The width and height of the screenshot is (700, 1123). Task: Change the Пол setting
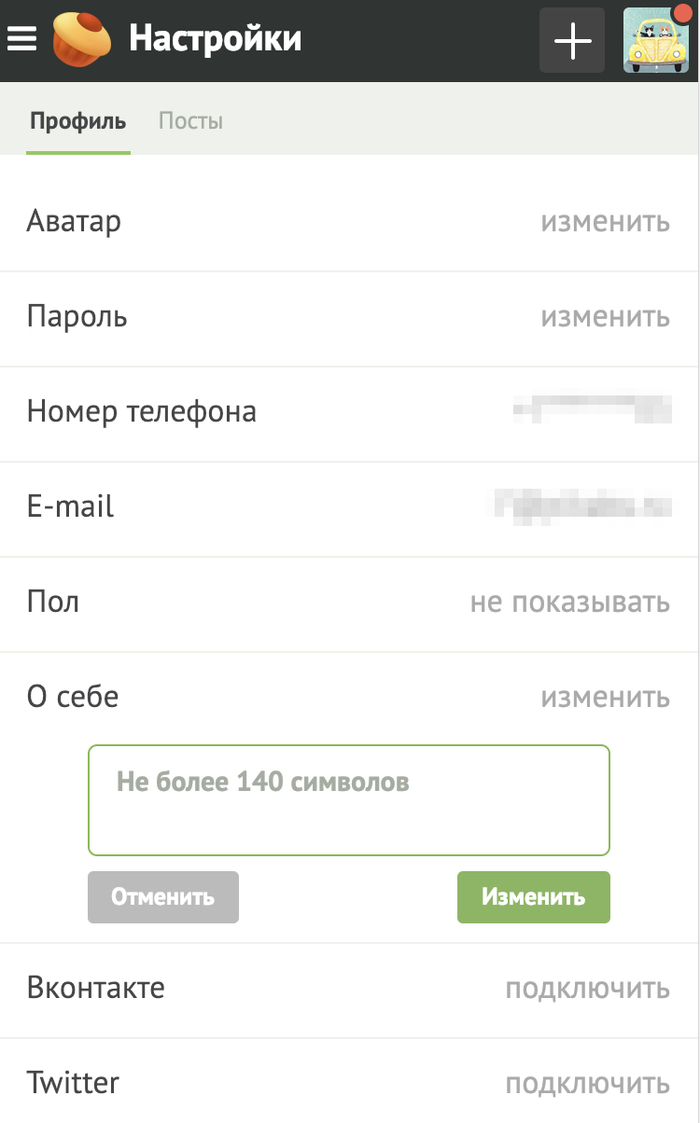[569, 603]
